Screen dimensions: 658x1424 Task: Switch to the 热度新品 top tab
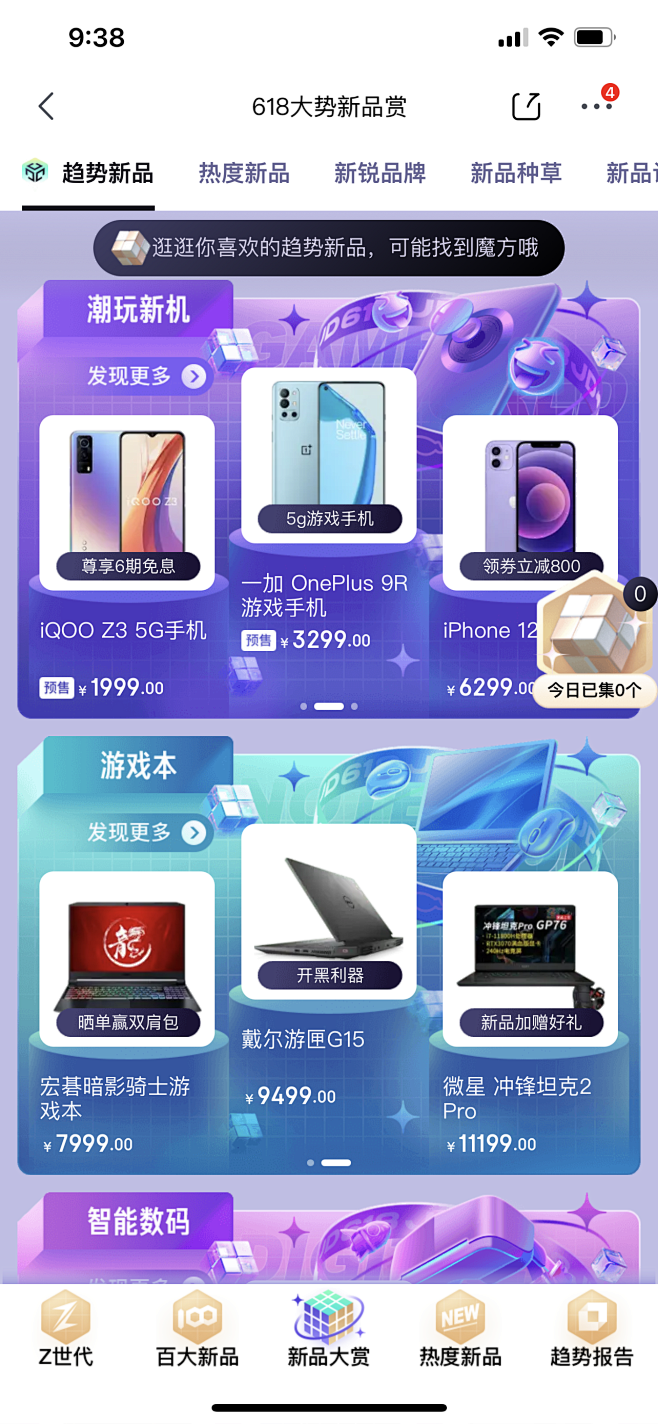244,173
